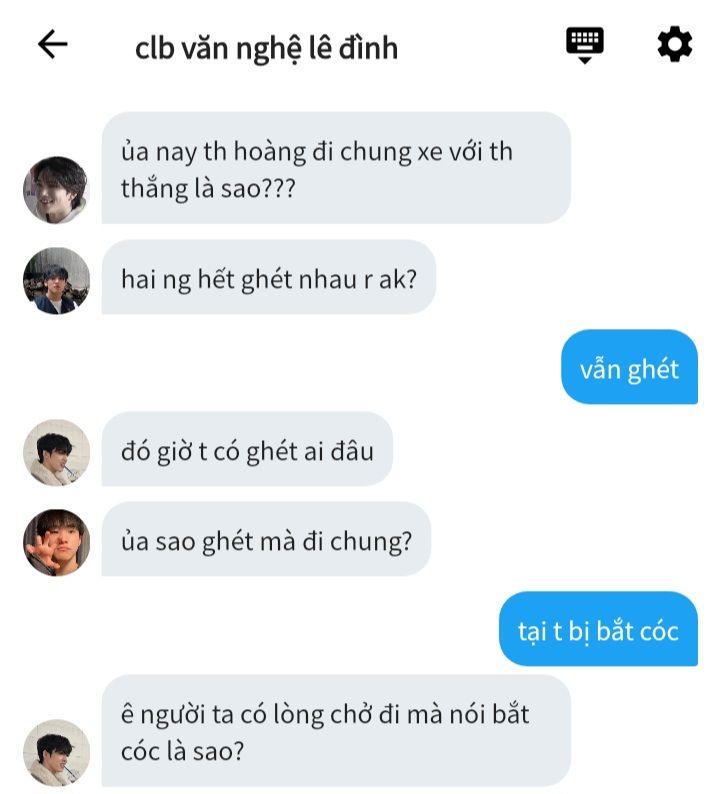The width and height of the screenshot is (720, 794).
Task: Toggle the keyboard icon in the top bar
Action: 585,44
